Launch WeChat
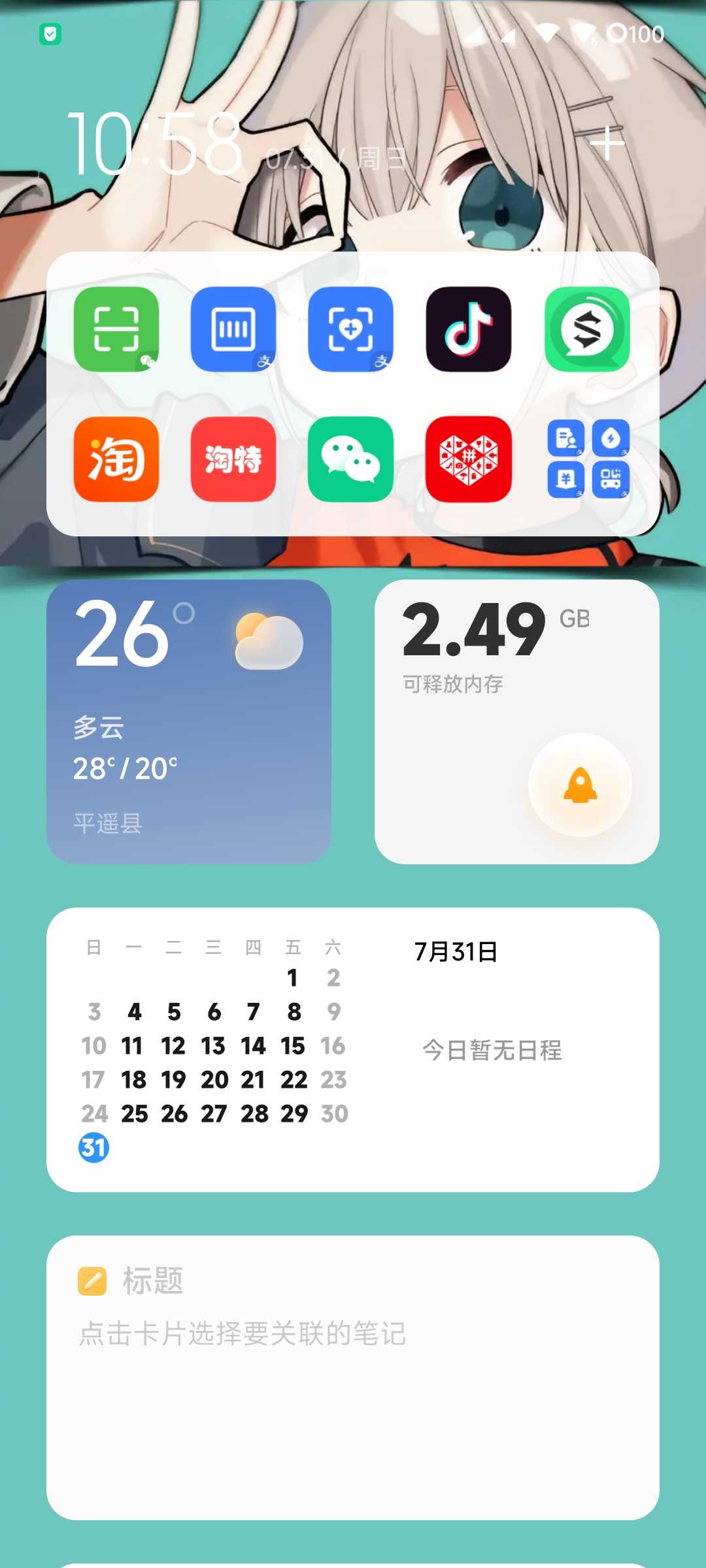 click(x=351, y=459)
